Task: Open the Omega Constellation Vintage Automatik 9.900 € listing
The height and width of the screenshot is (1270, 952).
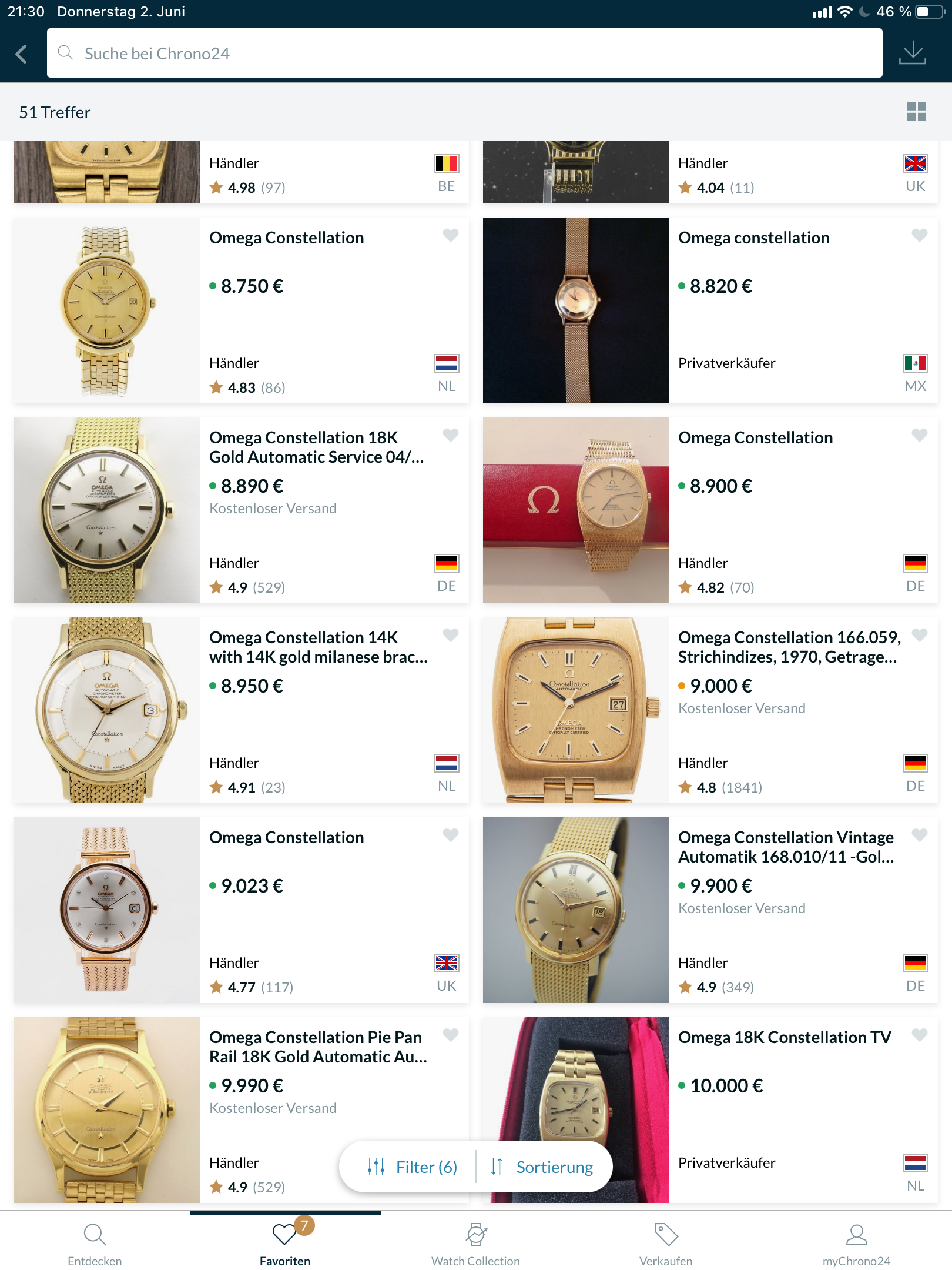Action: click(x=785, y=847)
